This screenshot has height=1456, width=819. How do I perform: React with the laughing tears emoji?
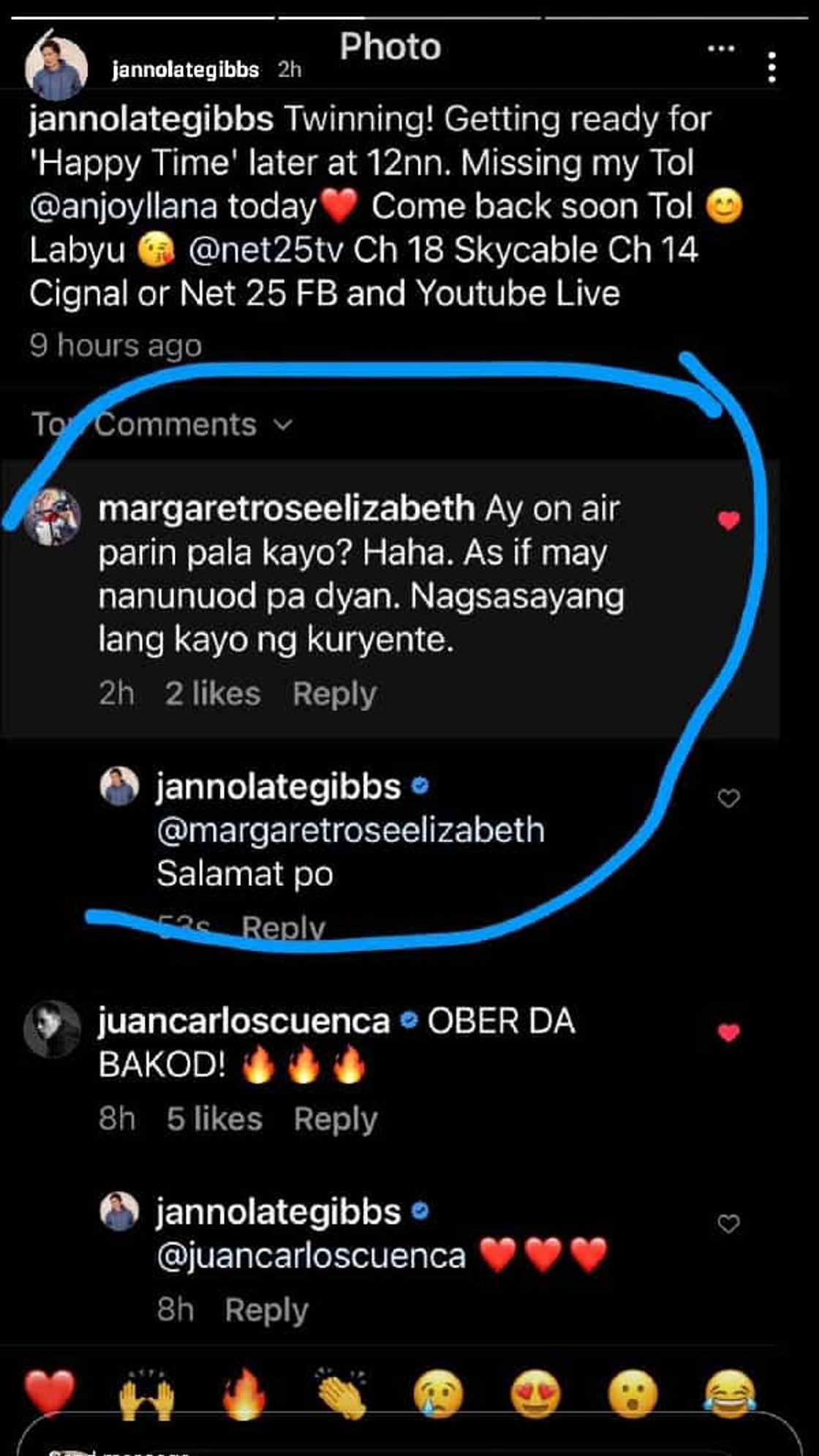click(730, 1394)
